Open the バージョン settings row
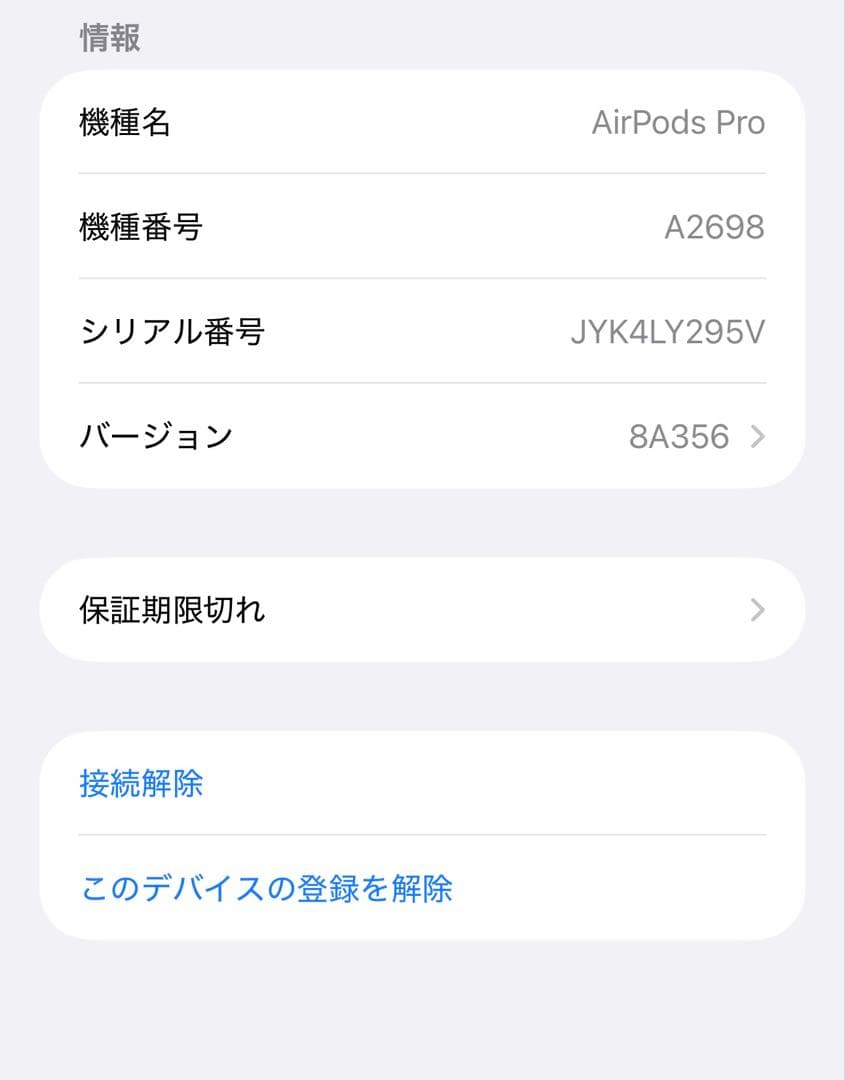845x1080 pixels. coord(422,436)
